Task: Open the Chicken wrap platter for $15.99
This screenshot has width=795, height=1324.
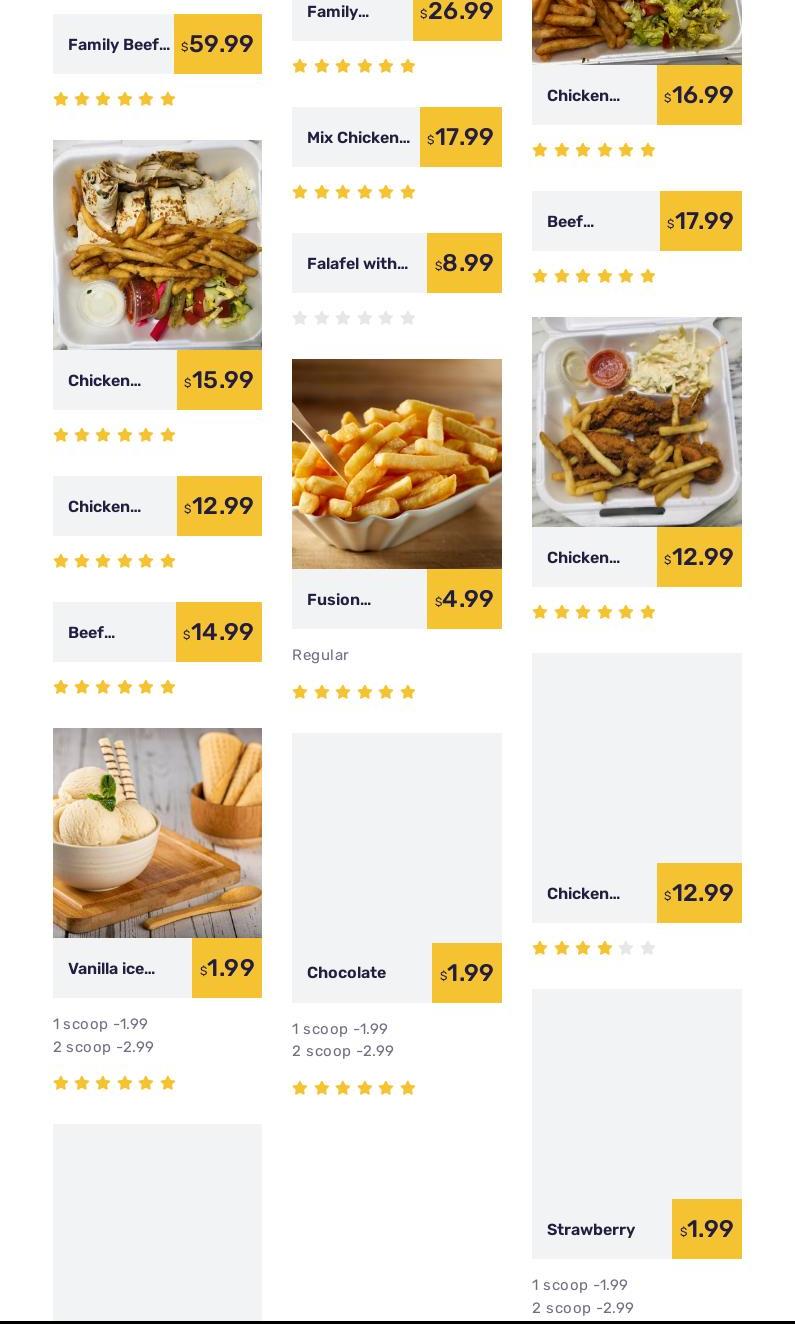Action: (x=157, y=245)
